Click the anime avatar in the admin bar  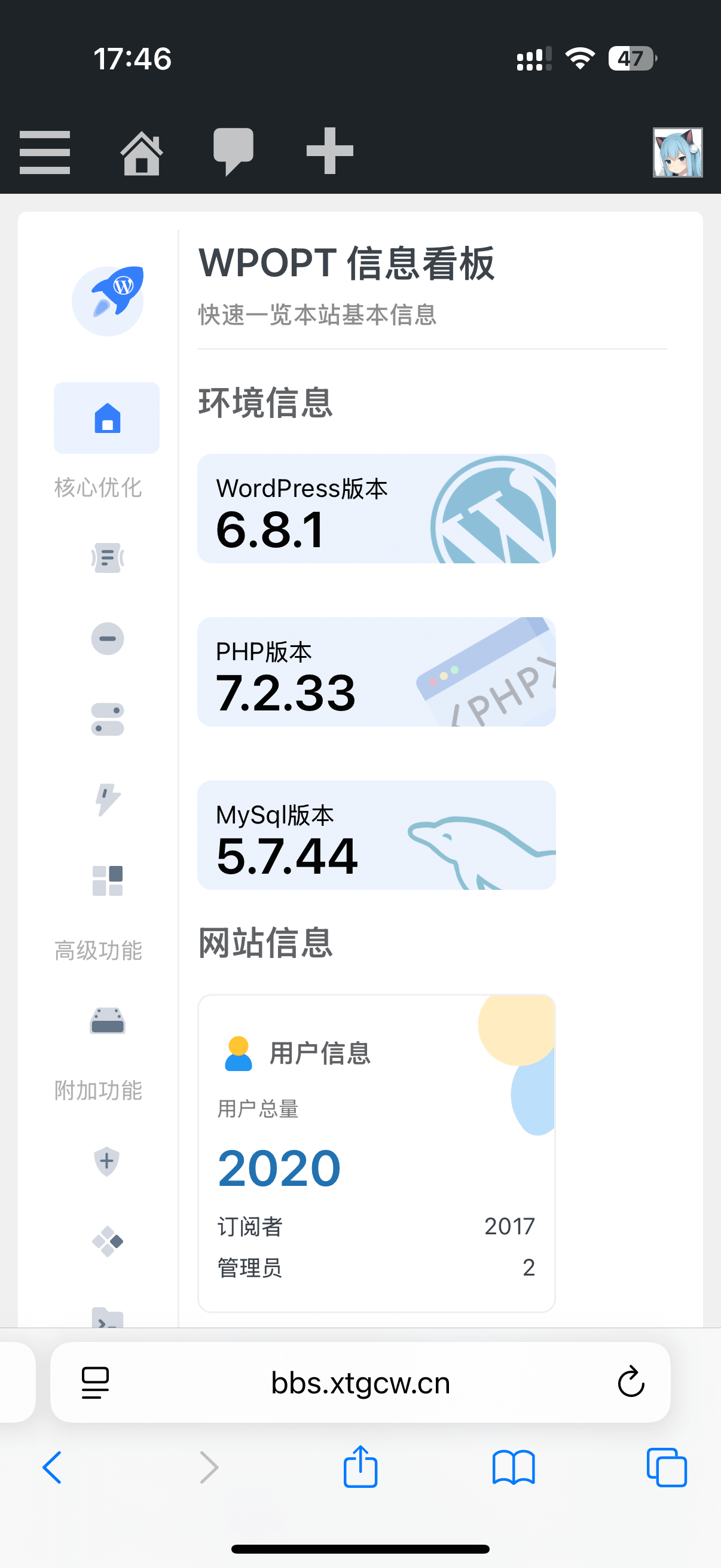[x=677, y=151]
